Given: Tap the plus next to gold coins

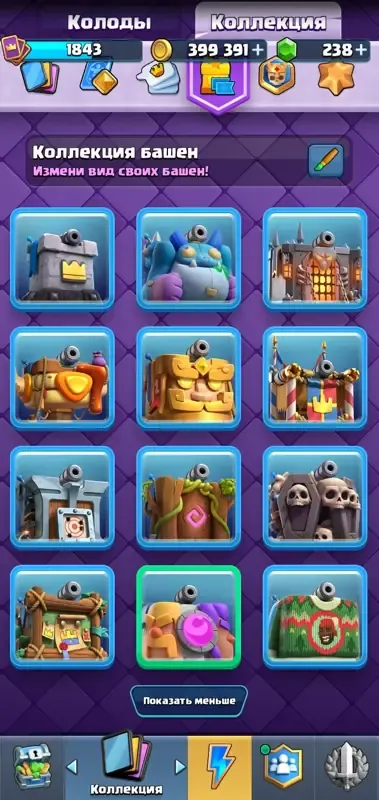Looking at the screenshot, I should coord(258,49).
